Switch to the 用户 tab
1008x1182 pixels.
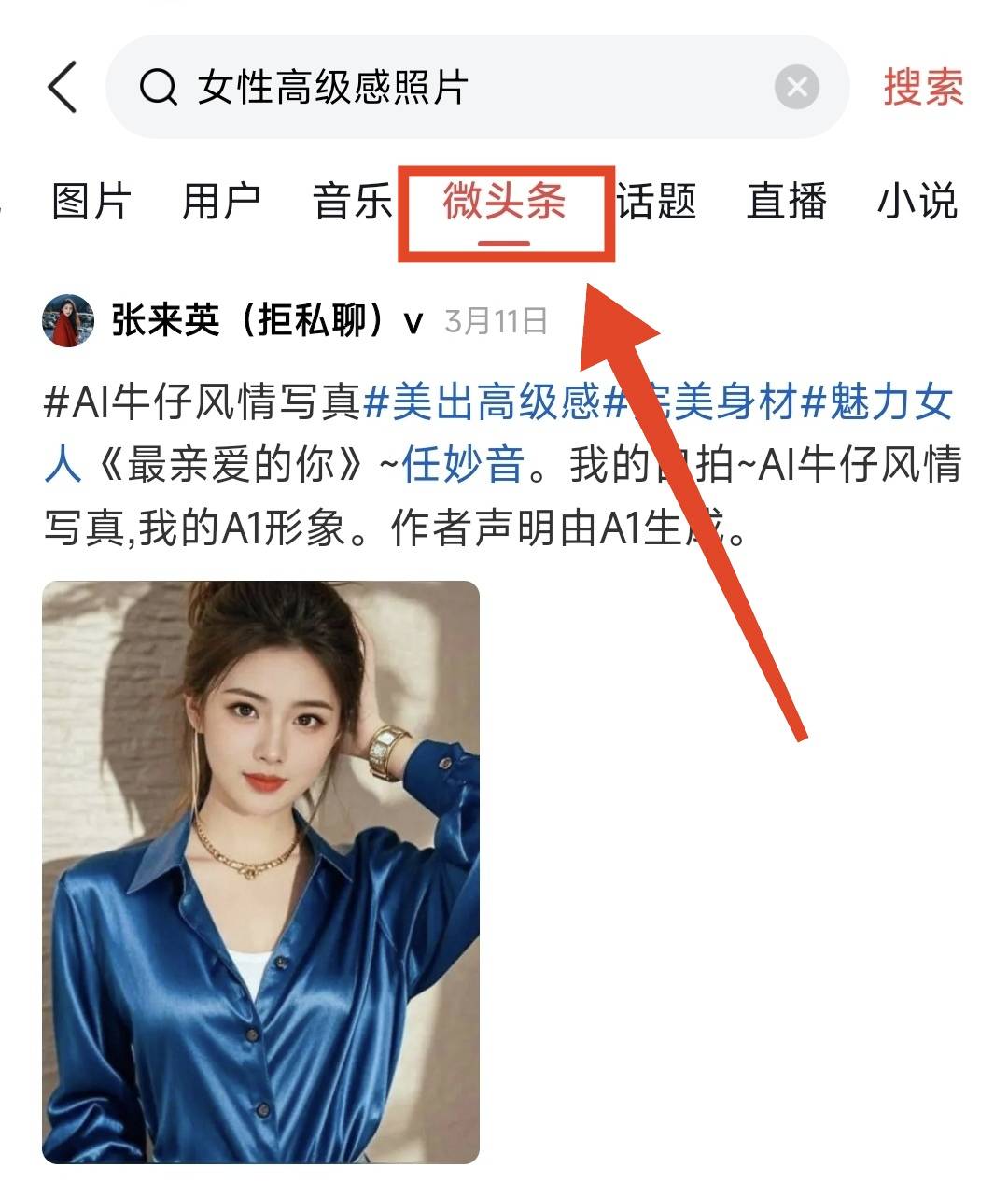(x=221, y=201)
